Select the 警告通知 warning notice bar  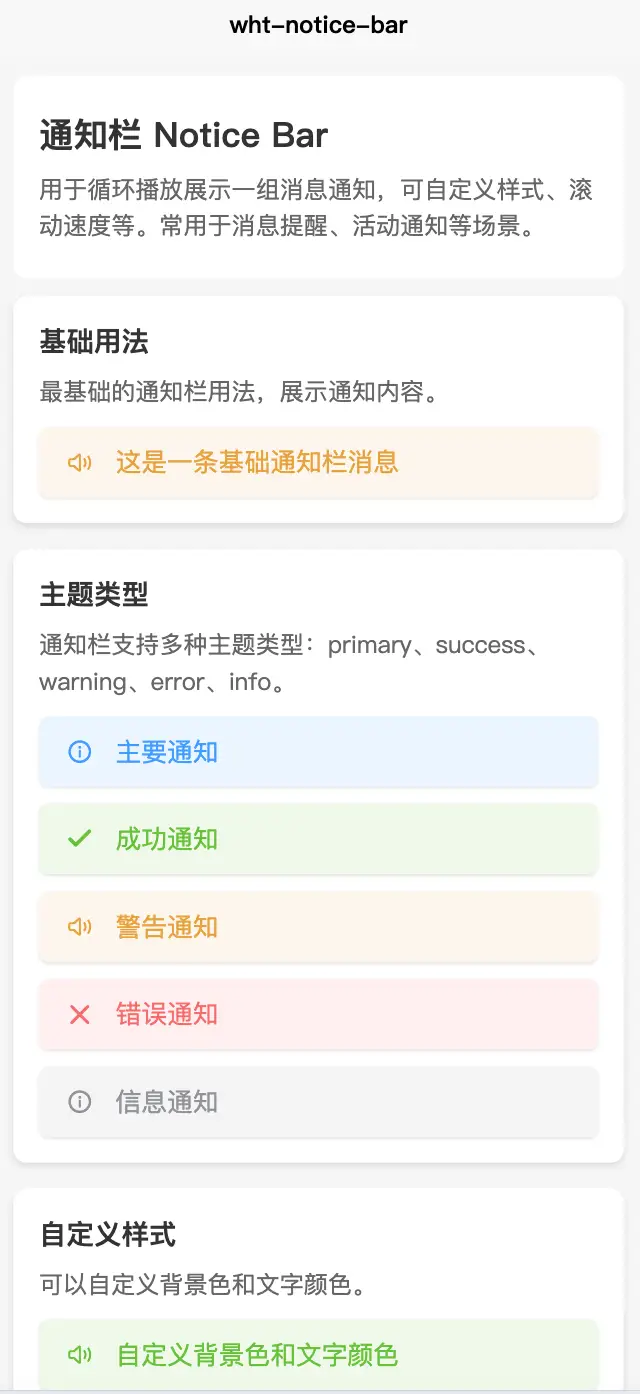318,927
